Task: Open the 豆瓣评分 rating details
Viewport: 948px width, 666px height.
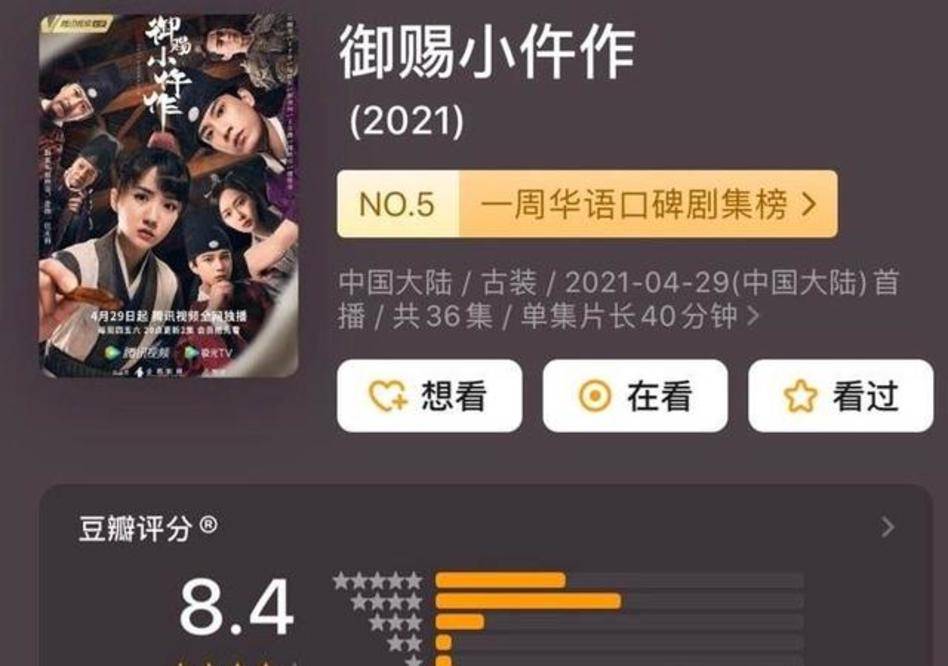Action: click(x=887, y=527)
